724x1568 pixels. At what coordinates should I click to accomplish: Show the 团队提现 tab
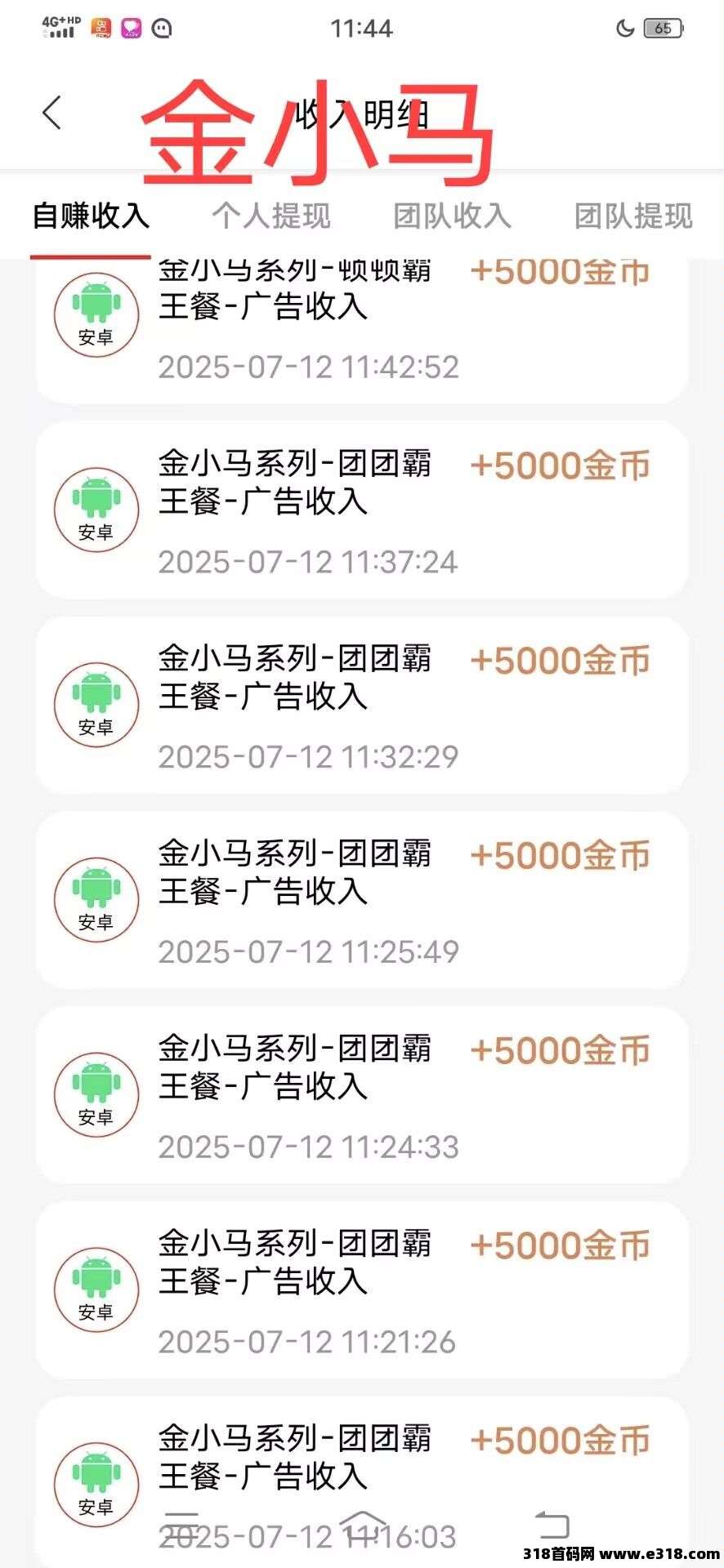point(633,216)
